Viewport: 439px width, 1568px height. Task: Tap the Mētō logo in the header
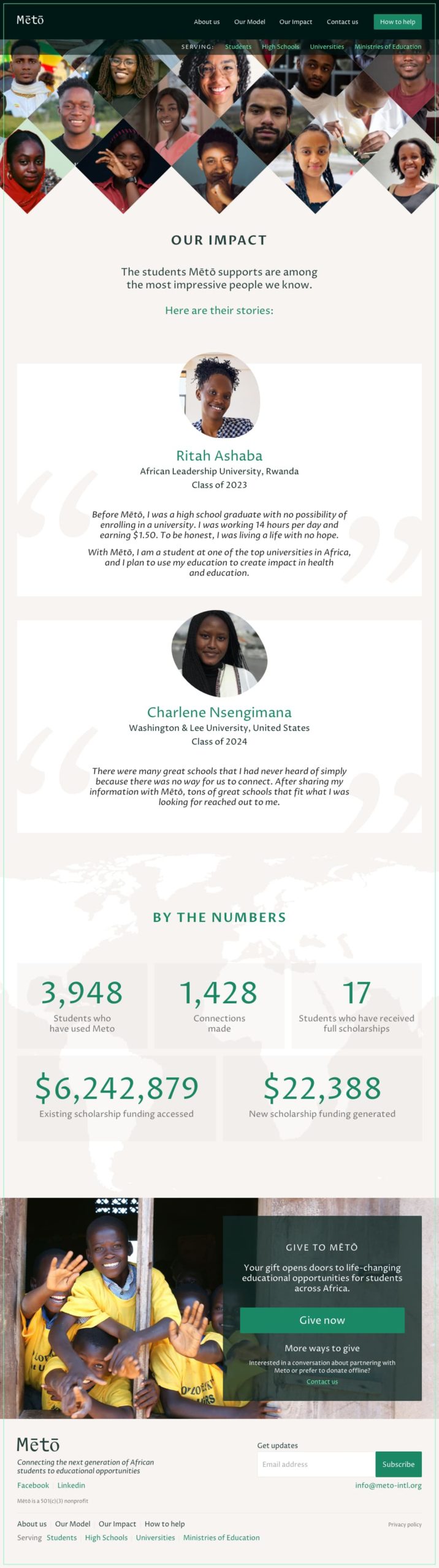pos(30,20)
